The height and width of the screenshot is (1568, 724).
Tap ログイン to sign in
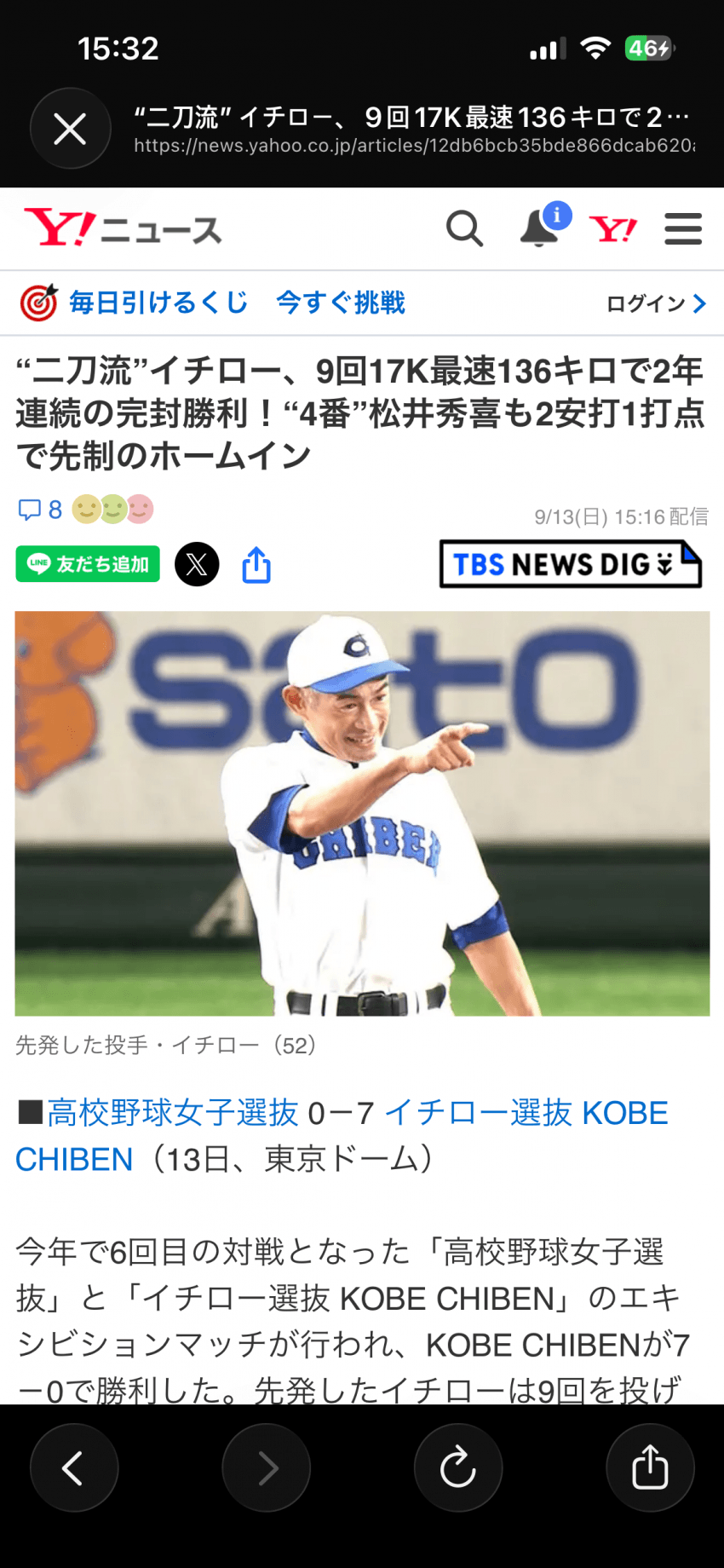click(x=656, y=303)
